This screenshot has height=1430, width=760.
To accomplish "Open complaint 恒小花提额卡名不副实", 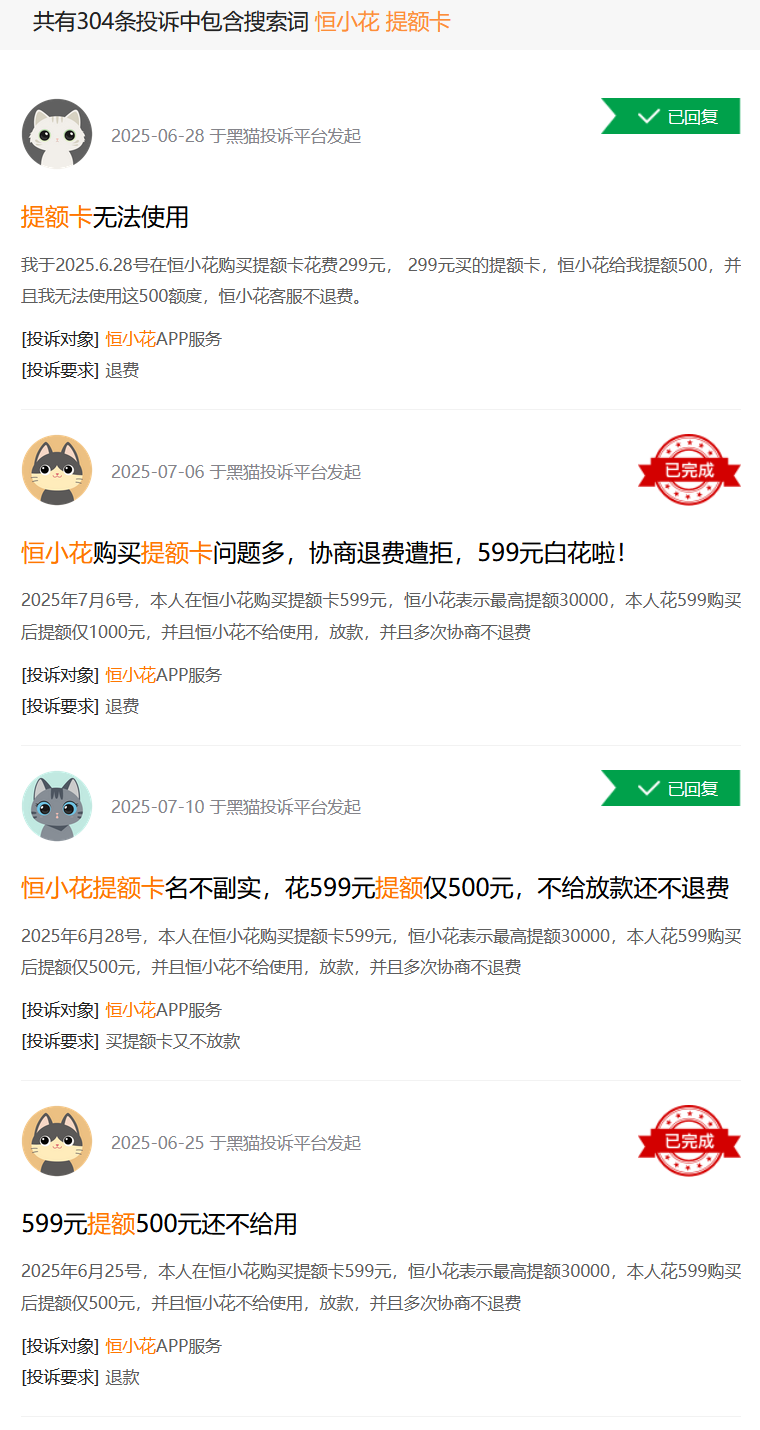I will [375, 888].
